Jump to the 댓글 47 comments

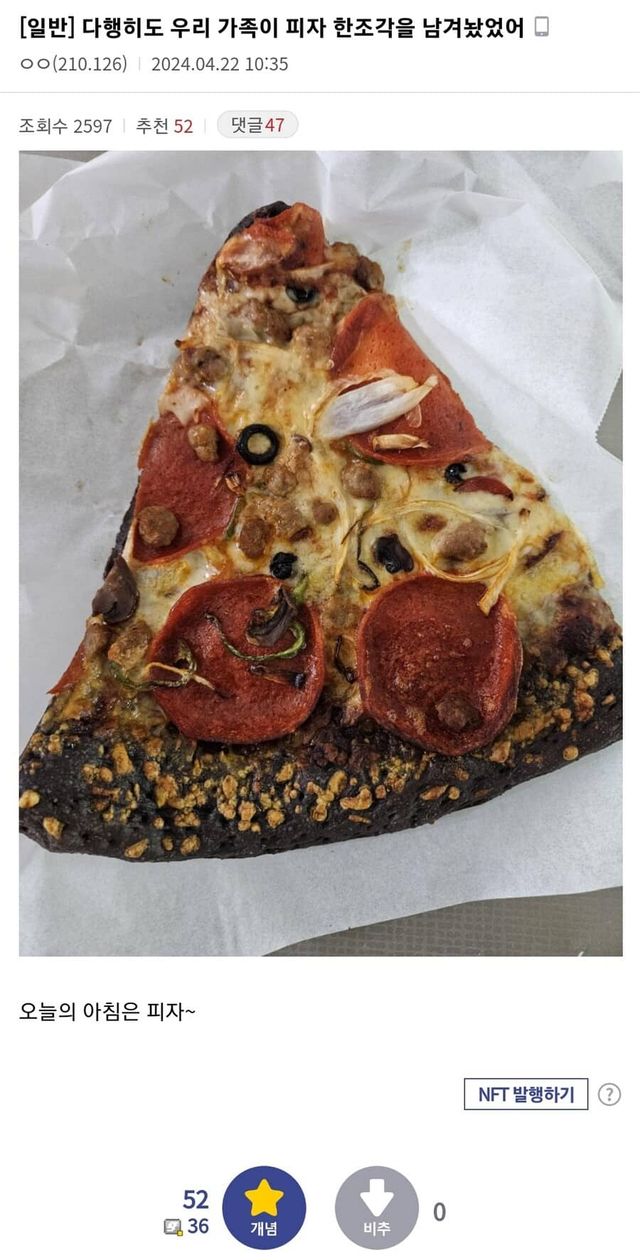(x=257, y=125)
